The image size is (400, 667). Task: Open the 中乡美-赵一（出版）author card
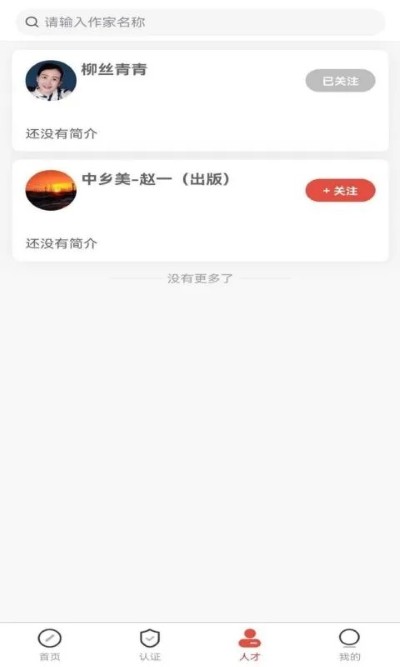click(200, 211)
